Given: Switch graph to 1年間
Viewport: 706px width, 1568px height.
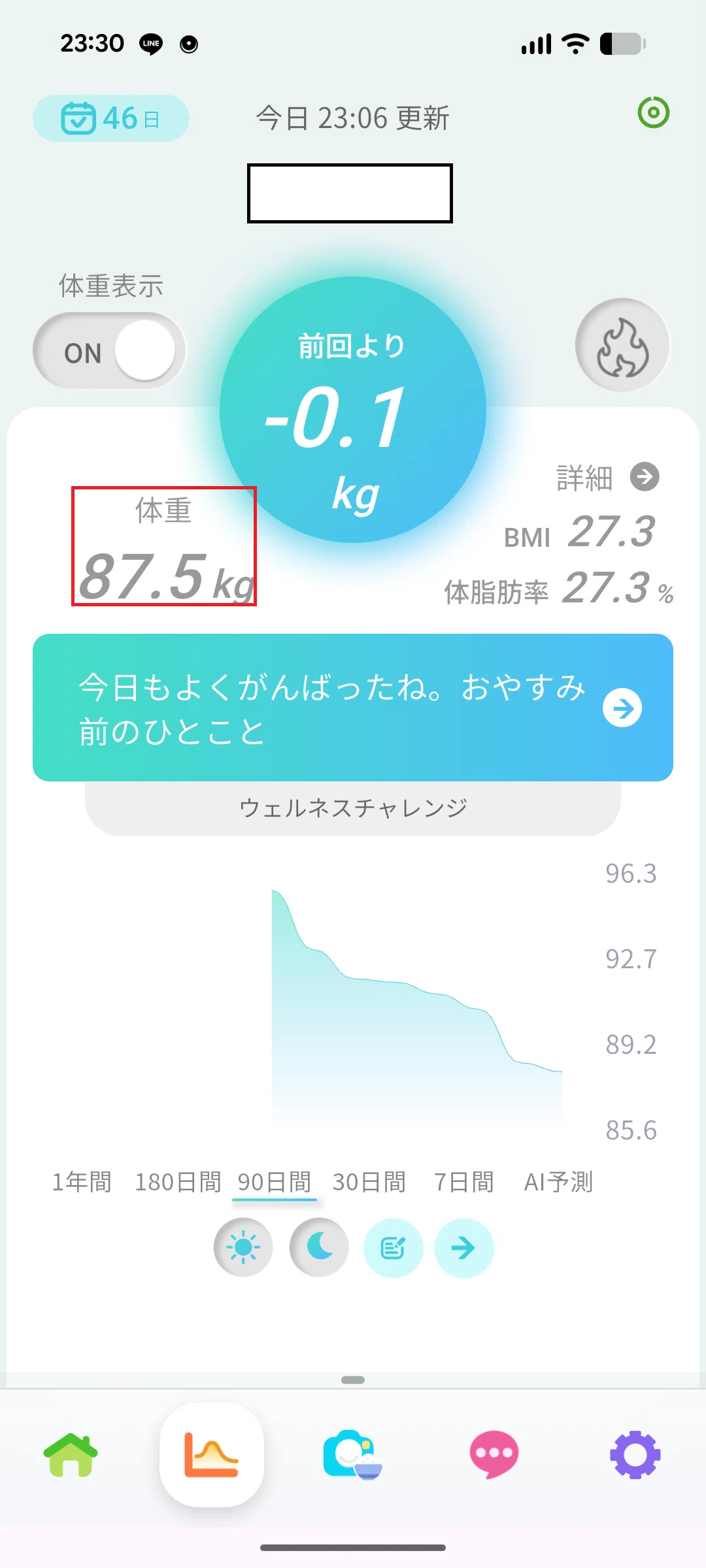Looking at the screenshot, I should point(82,1182).
